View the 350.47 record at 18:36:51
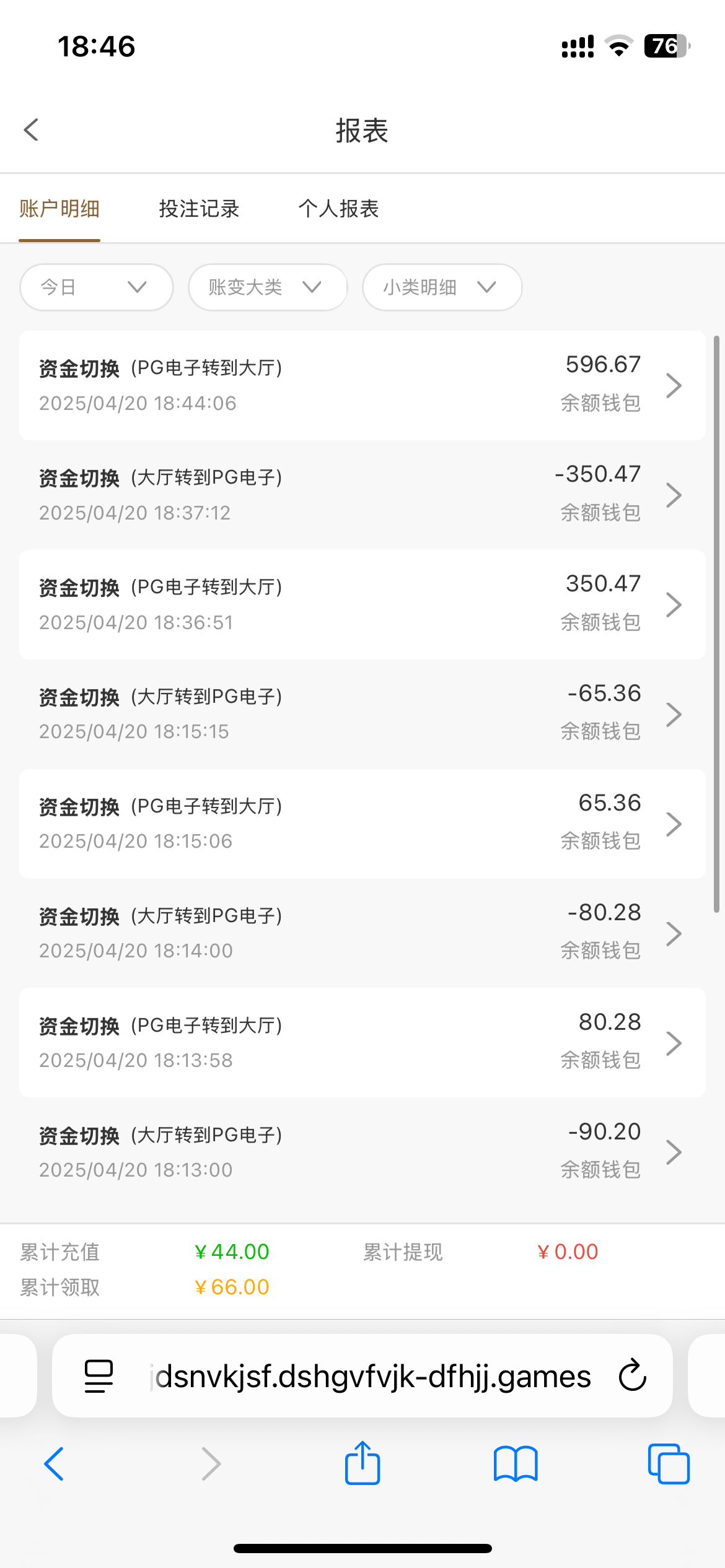 tap(362, 604)
